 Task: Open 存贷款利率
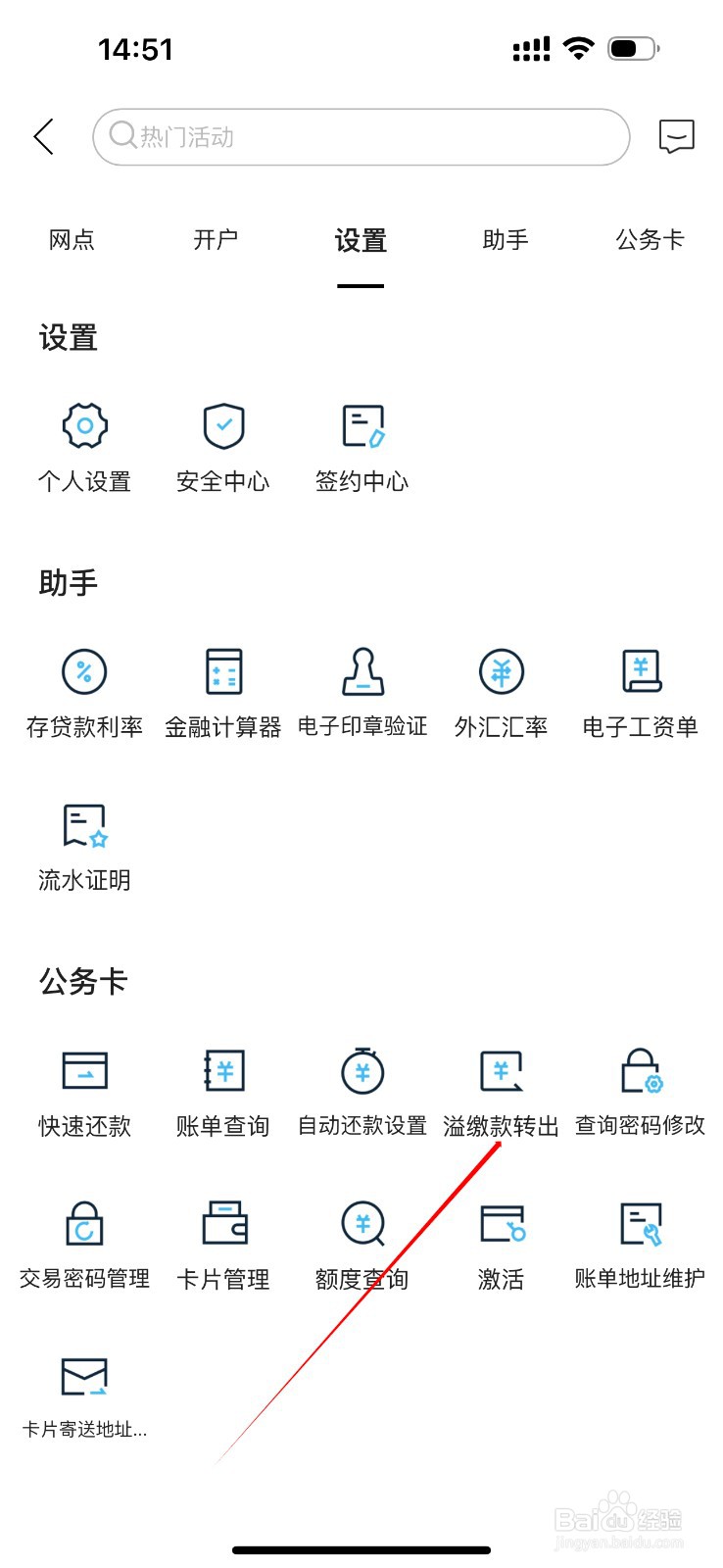pyautogui.click(x=84, y=693)
